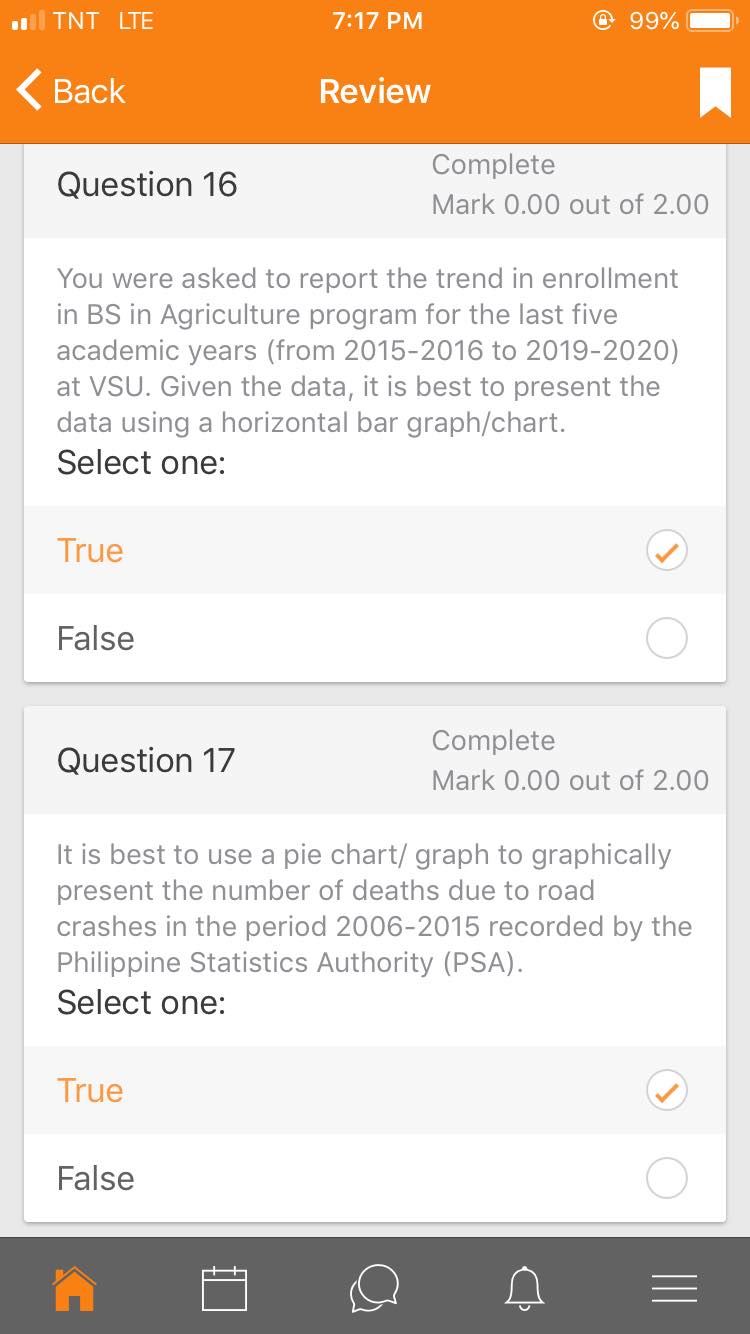Tap the True checkmark circle for Question 16
This screenshot has width=750, height=1334.
pyautogui.click(x=666, y=550)
